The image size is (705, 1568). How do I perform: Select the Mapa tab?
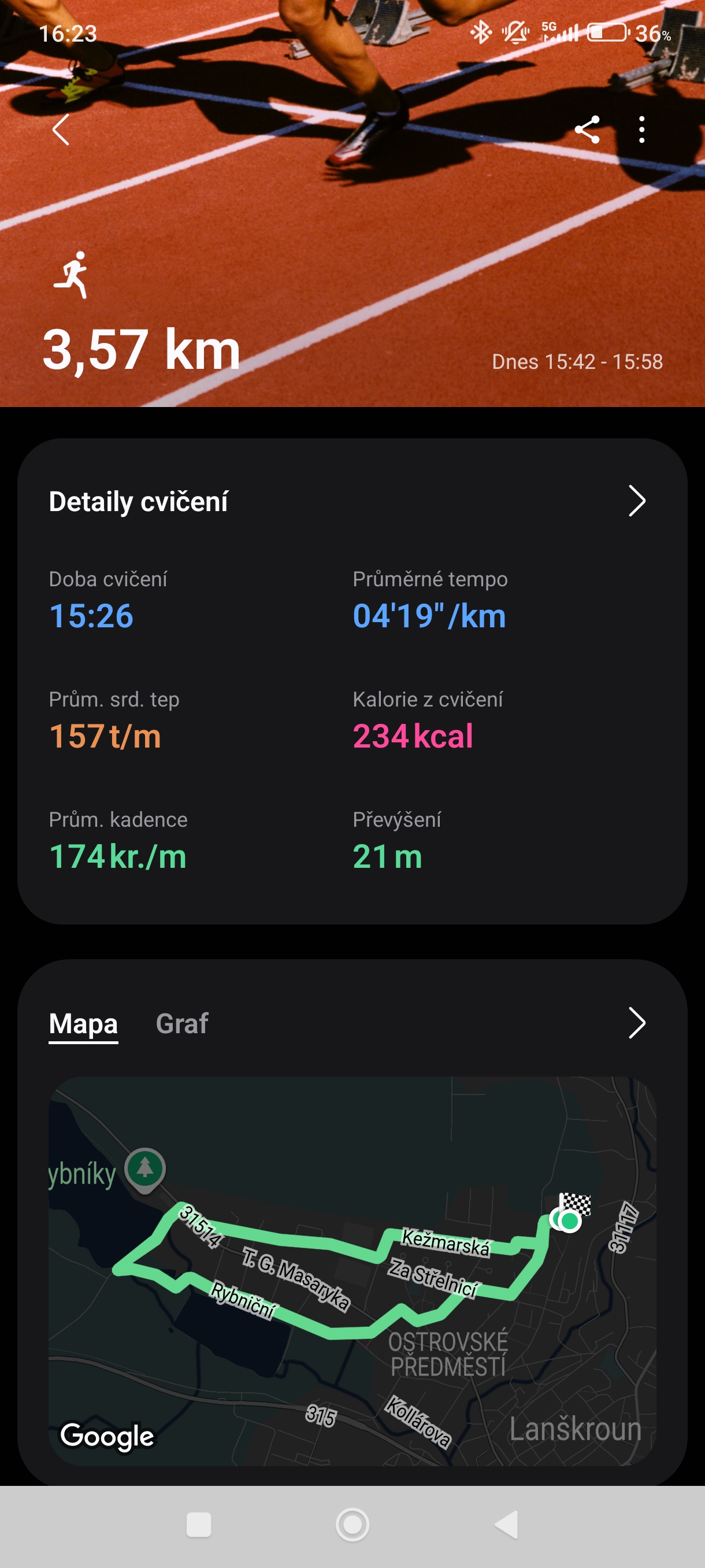pos(83,1023)
